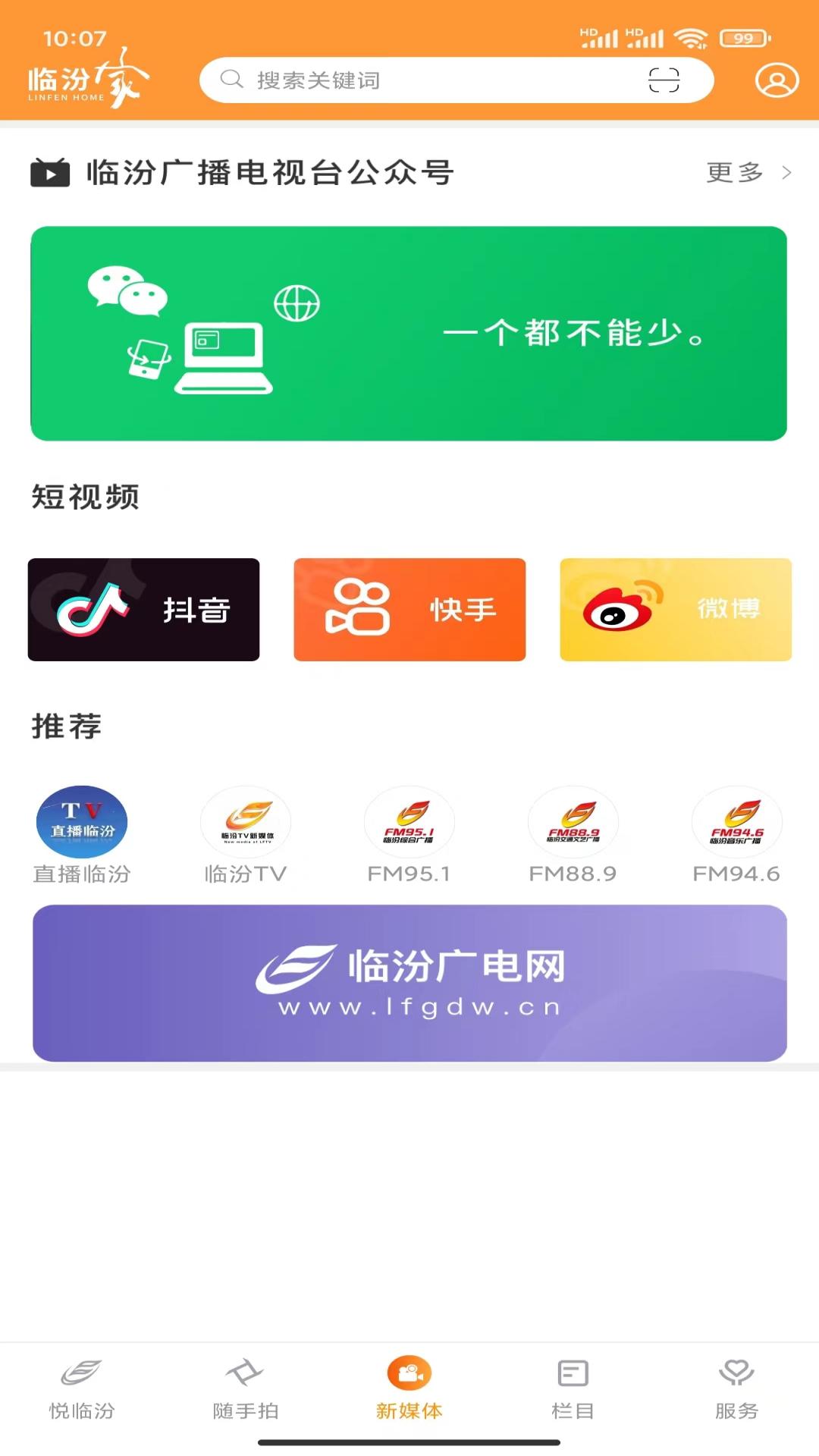Open the user profile icon
The image size is (819, 1456).
tap(777, 80)
